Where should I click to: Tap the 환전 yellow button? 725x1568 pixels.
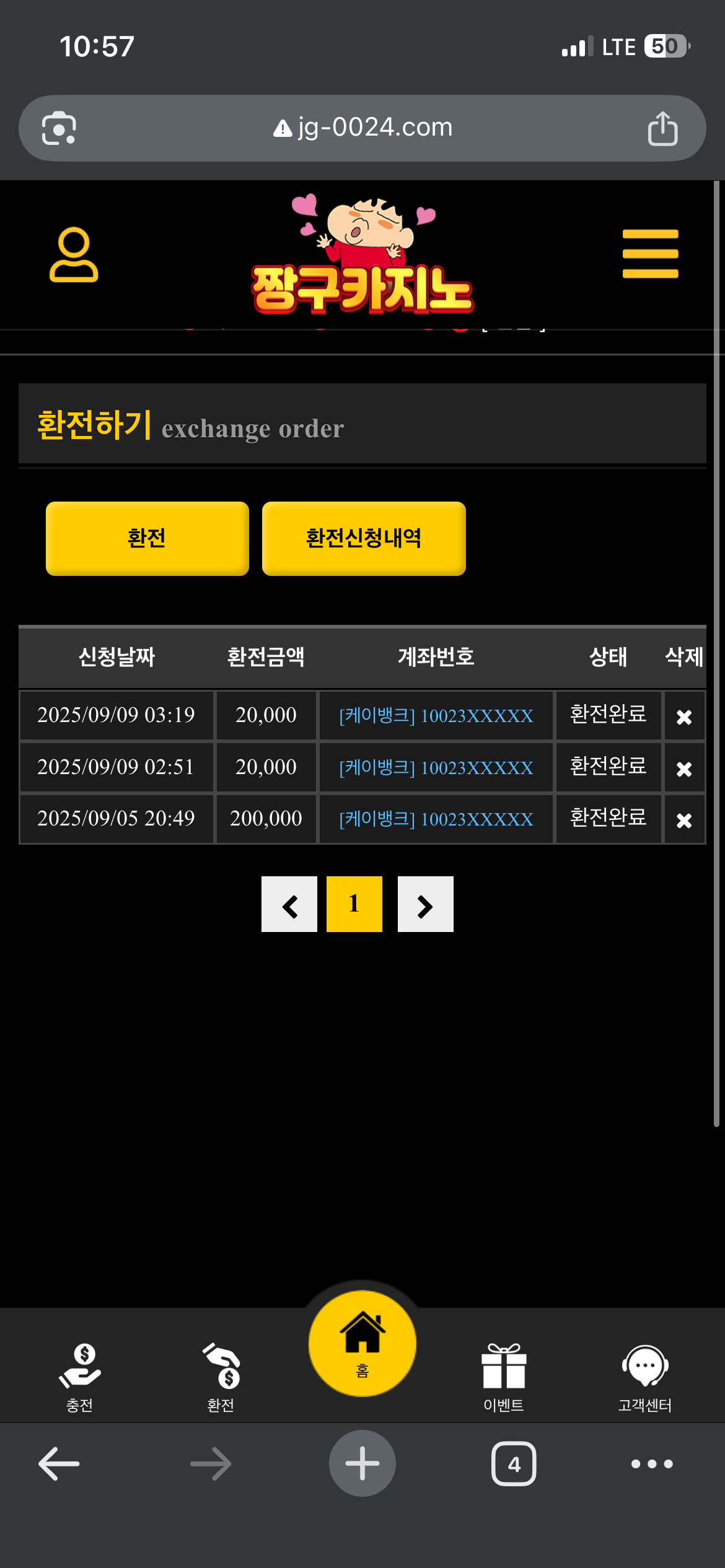pyautogui.click(x=147, y=538)
